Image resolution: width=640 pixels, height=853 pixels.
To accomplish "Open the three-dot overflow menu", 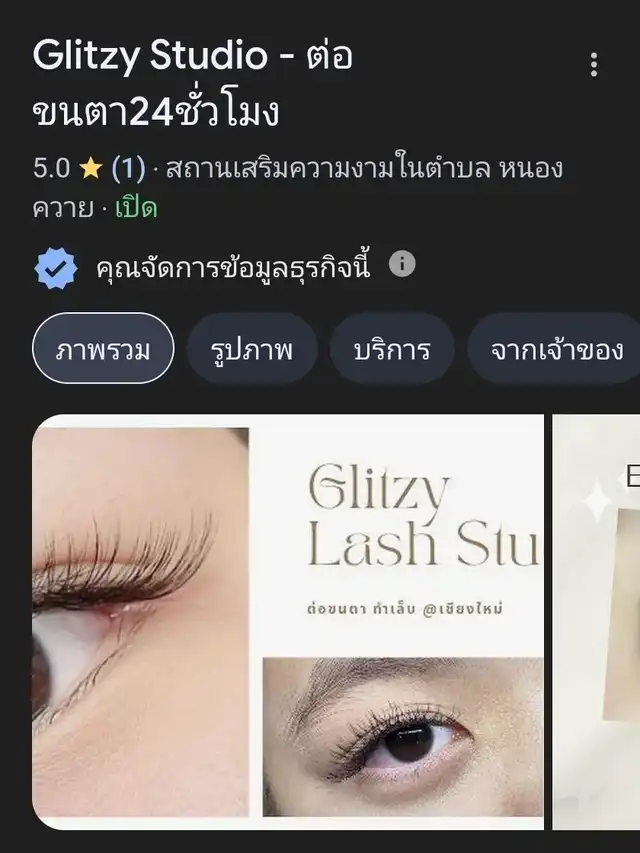I will pyautogui.click(x=594, y=66).
